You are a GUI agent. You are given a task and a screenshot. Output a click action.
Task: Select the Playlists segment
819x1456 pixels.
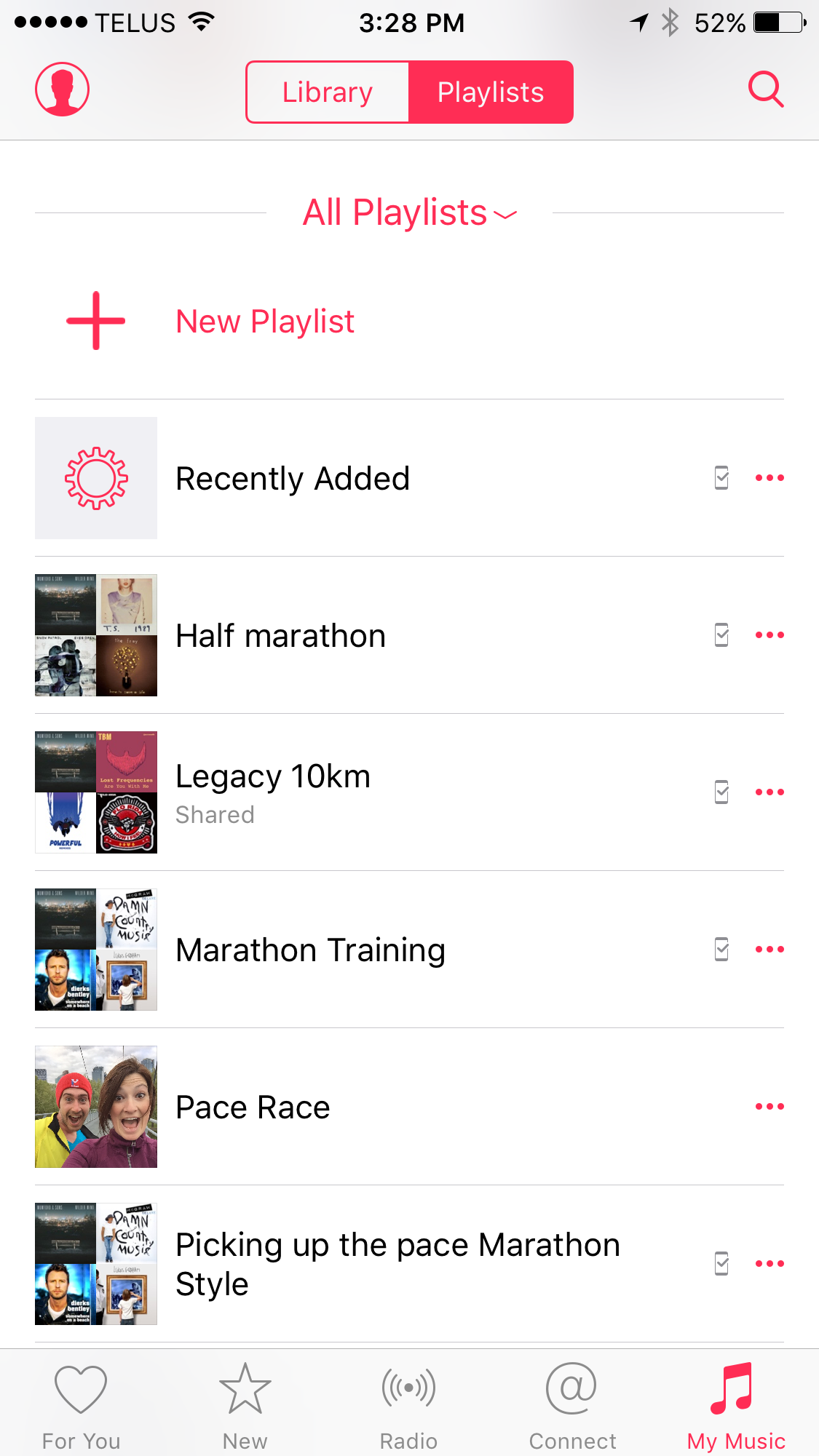[x=491, y=92]
